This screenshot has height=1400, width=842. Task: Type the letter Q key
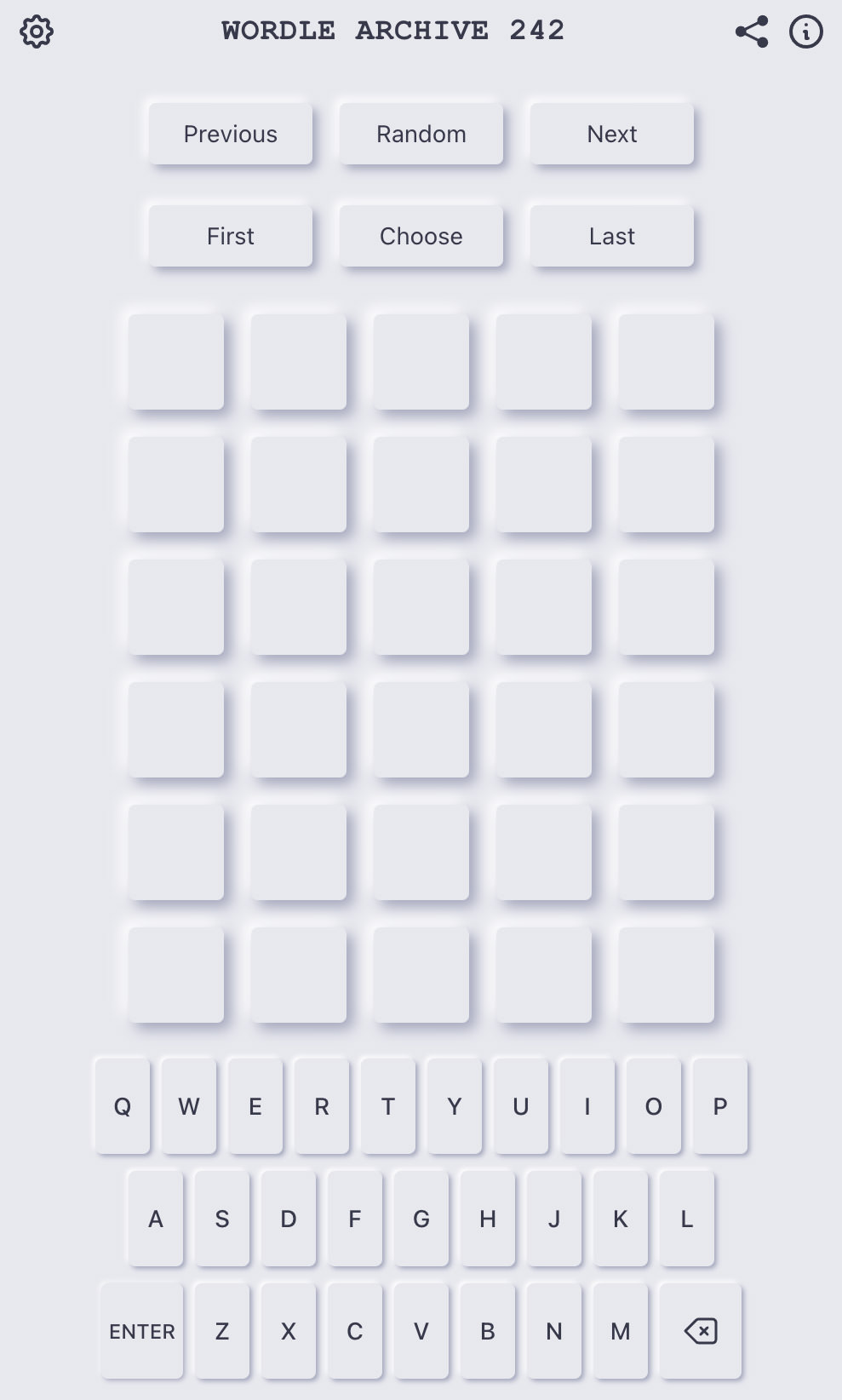tap(123, 1106)
